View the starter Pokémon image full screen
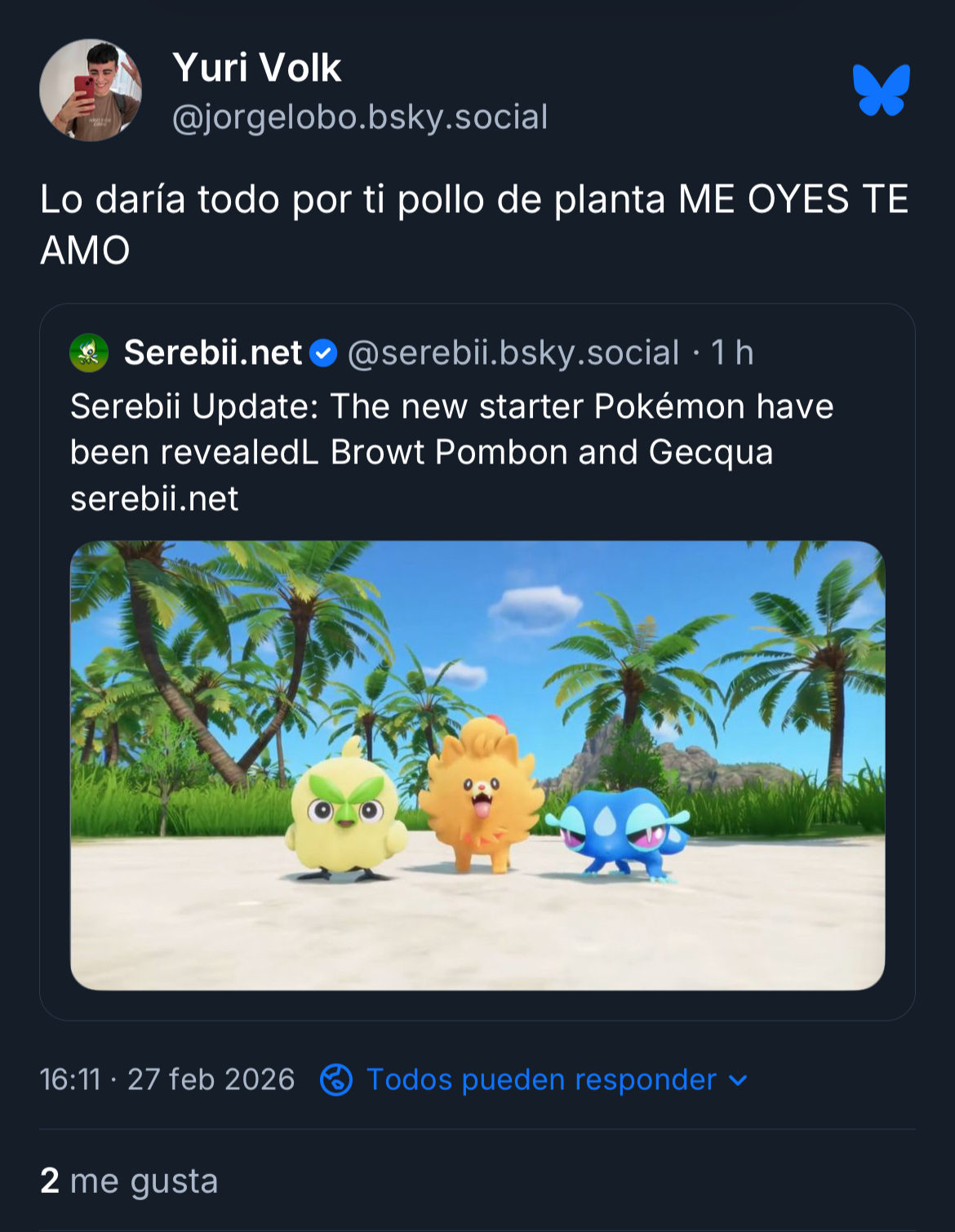The height and width of the screenshot is (1232, 955). pos(477,764)
